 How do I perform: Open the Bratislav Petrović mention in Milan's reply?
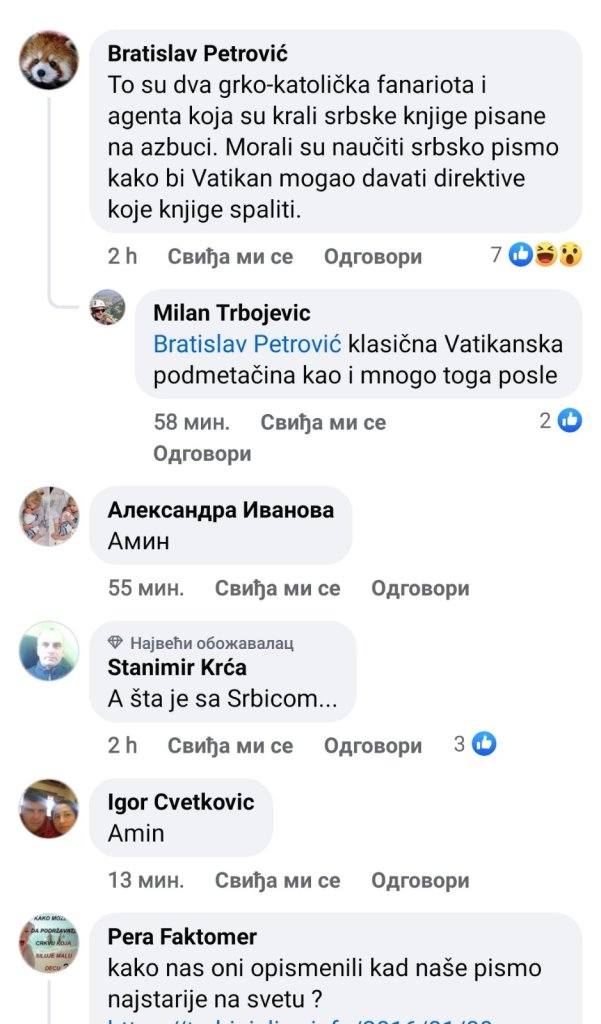click(247, 345)
